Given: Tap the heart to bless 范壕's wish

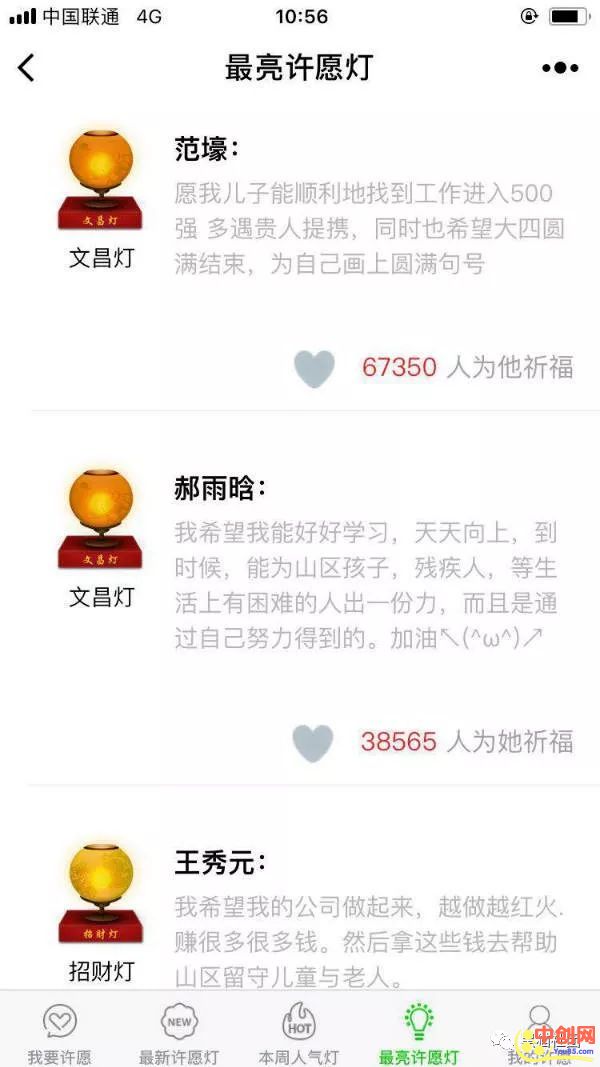Looking at the screenshot, I should [x=314, y=368].
